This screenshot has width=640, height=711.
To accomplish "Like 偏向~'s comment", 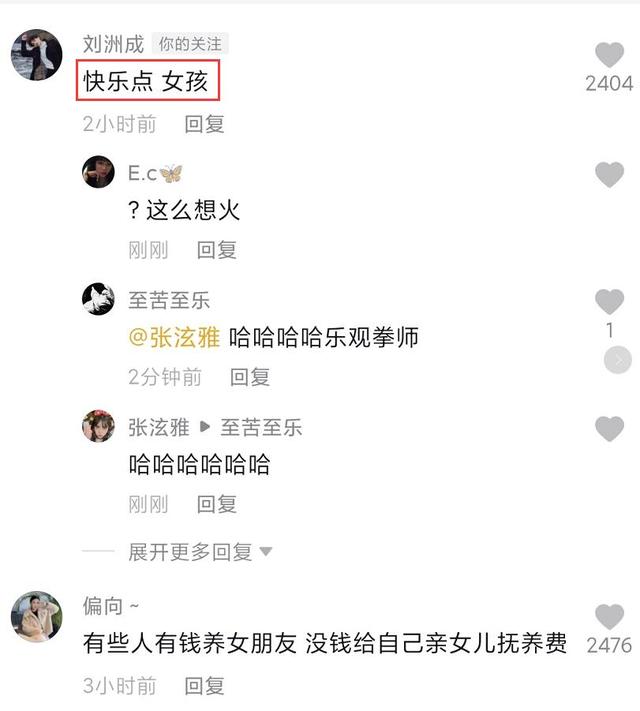I will pos(609,616).
